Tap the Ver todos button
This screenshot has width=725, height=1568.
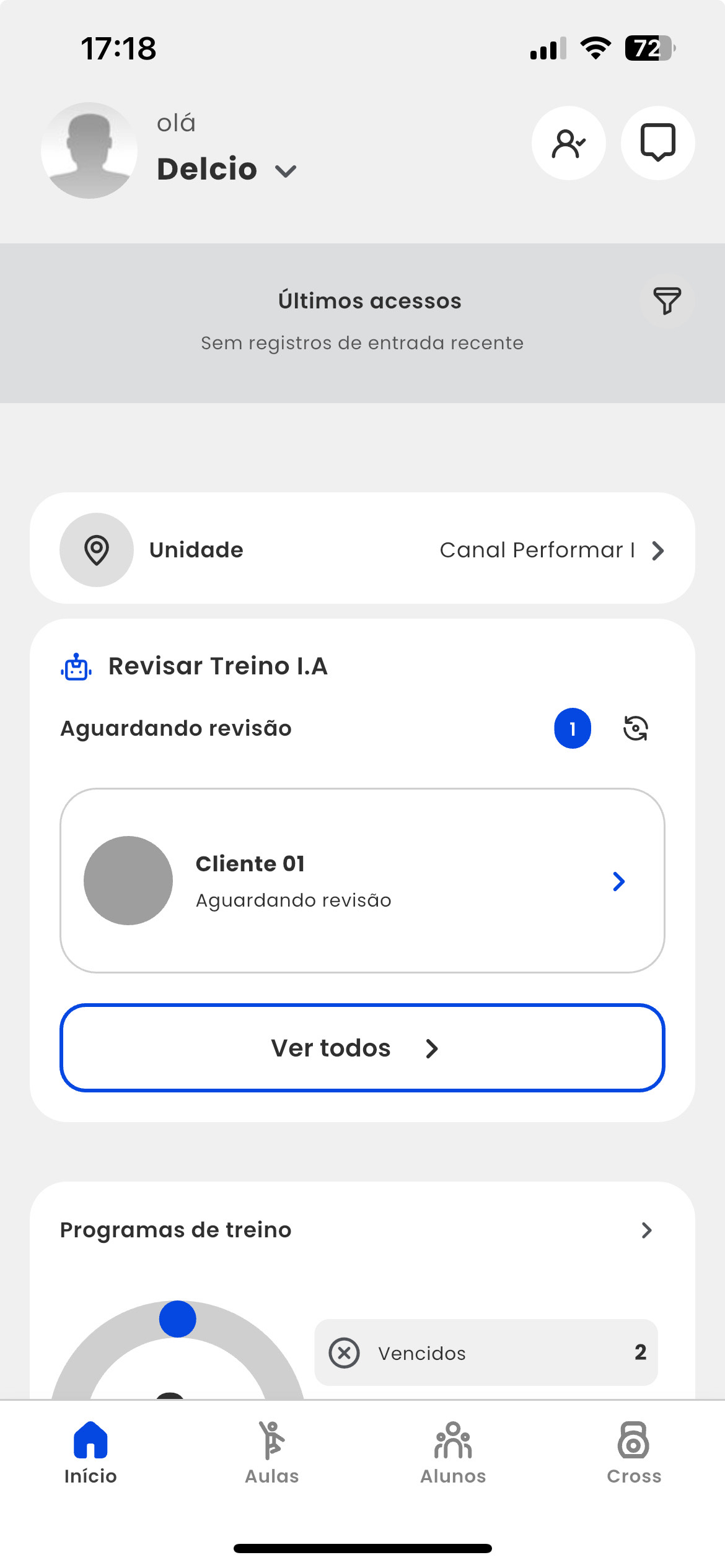point(362,1048)
